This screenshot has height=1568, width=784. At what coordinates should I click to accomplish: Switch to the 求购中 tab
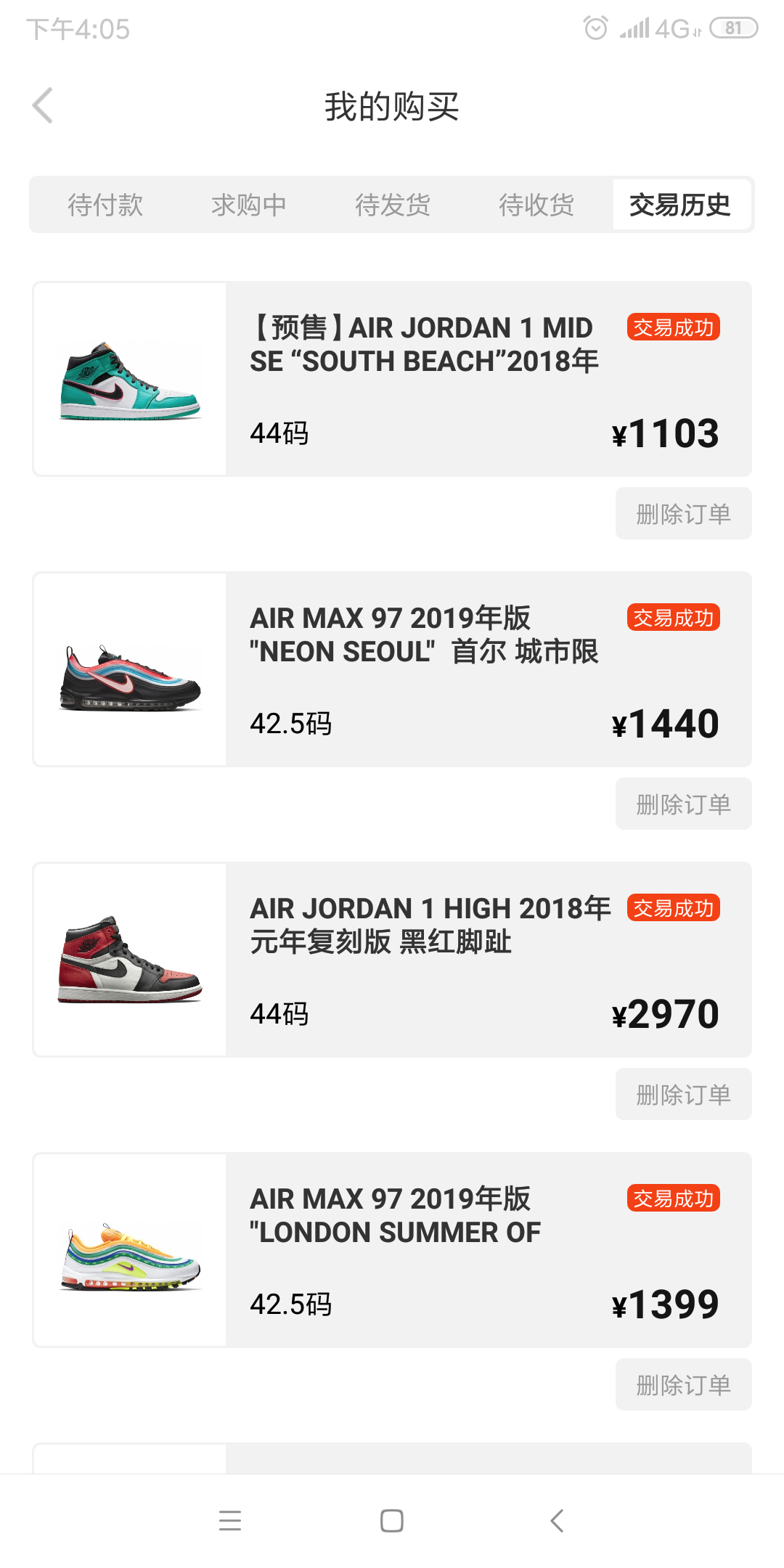click(x=248, y=205)
